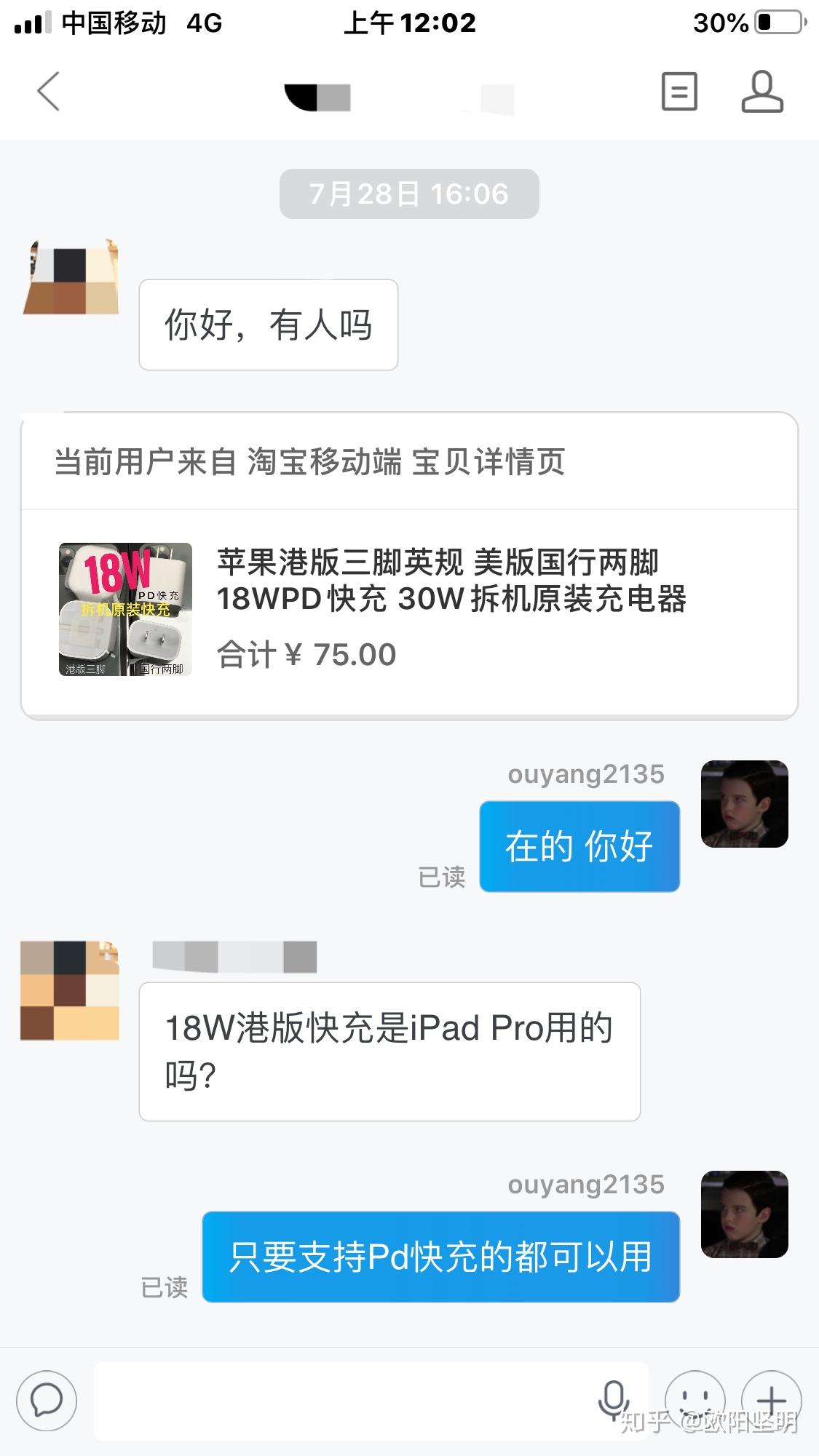This screenshot has width=819, height=1456.
Task: Open quick replies bubble icon
Action: (x=47, y=1401)
